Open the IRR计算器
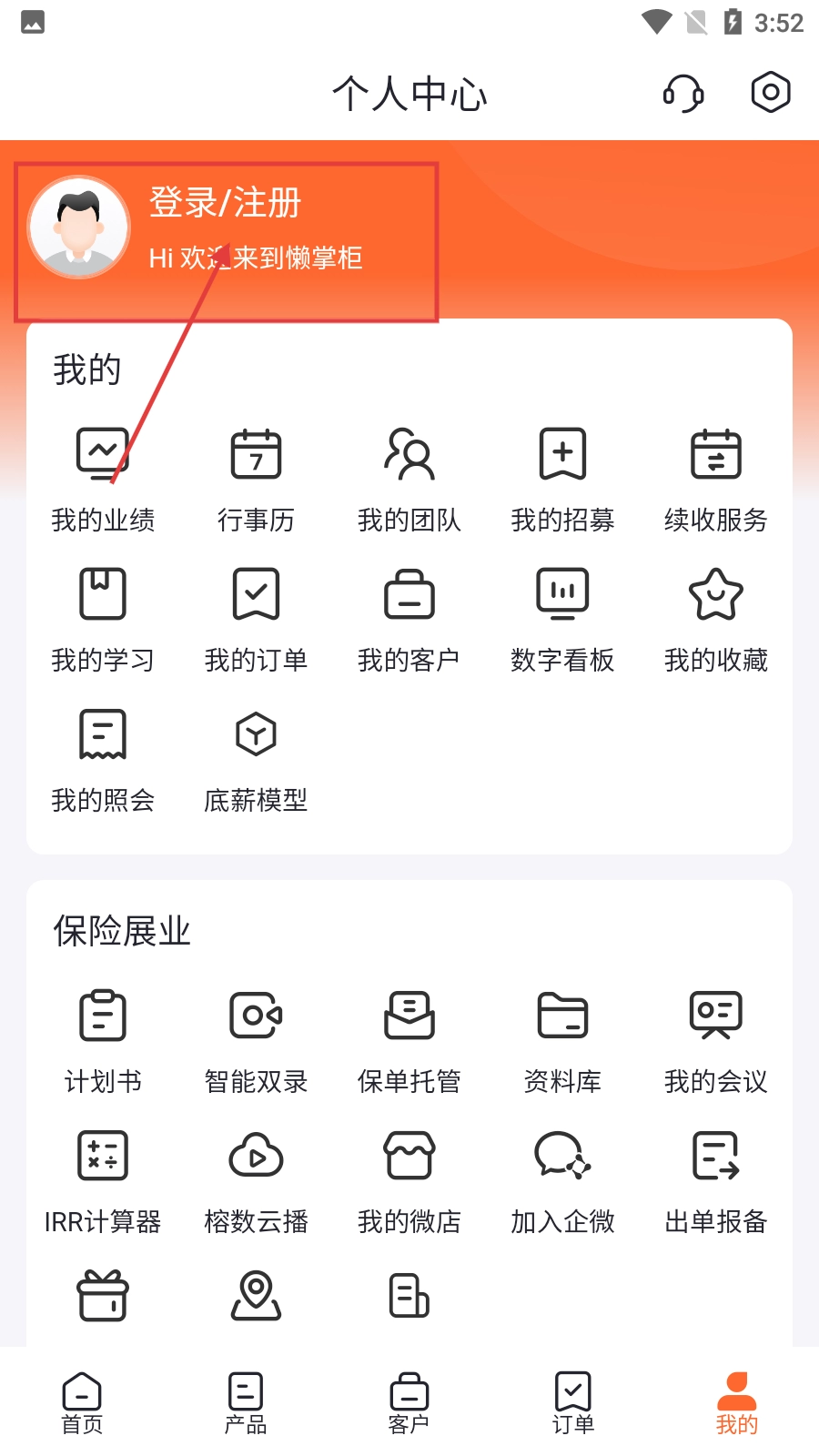The height and width of the screenshot is (1456, 819). 103,1178
